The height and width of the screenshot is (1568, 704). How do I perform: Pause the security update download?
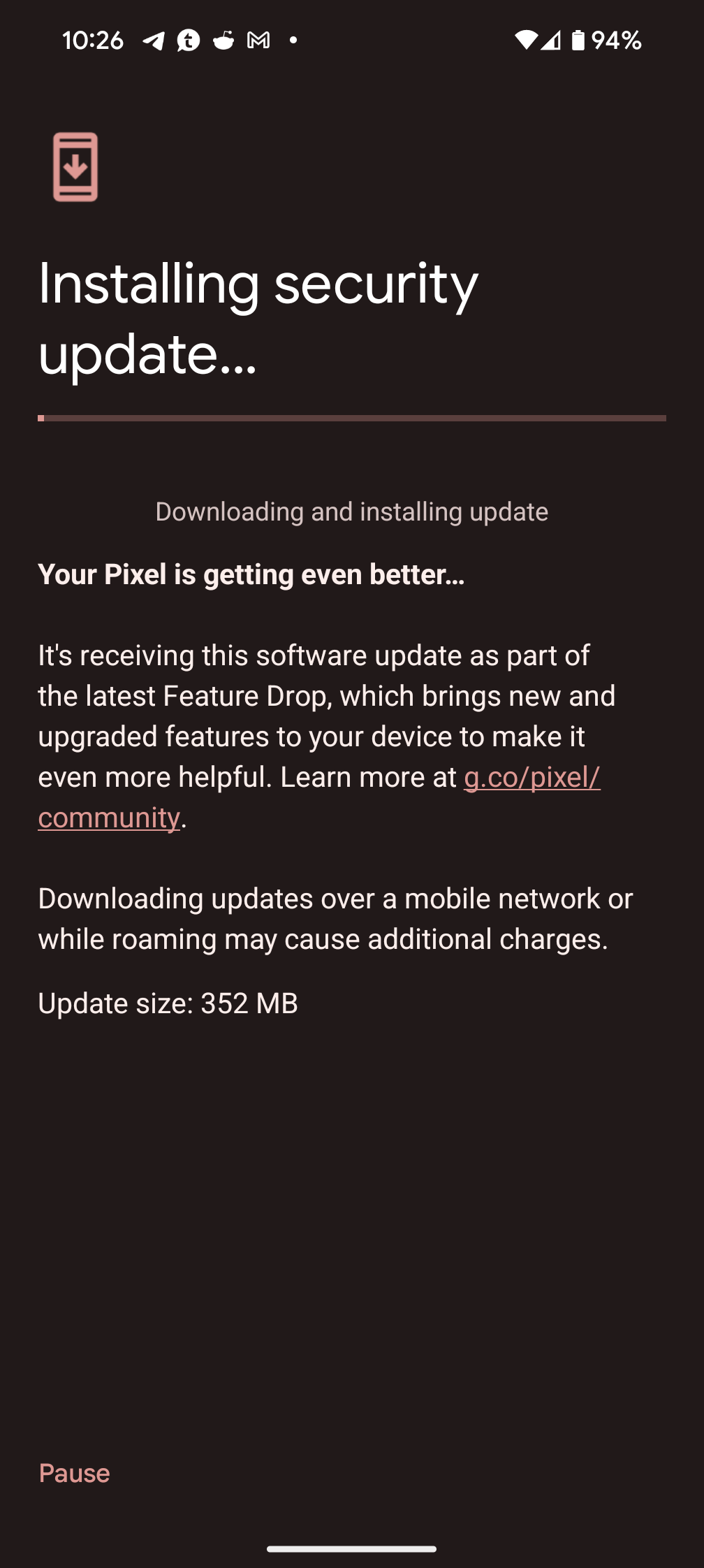tap(74, 1473)
